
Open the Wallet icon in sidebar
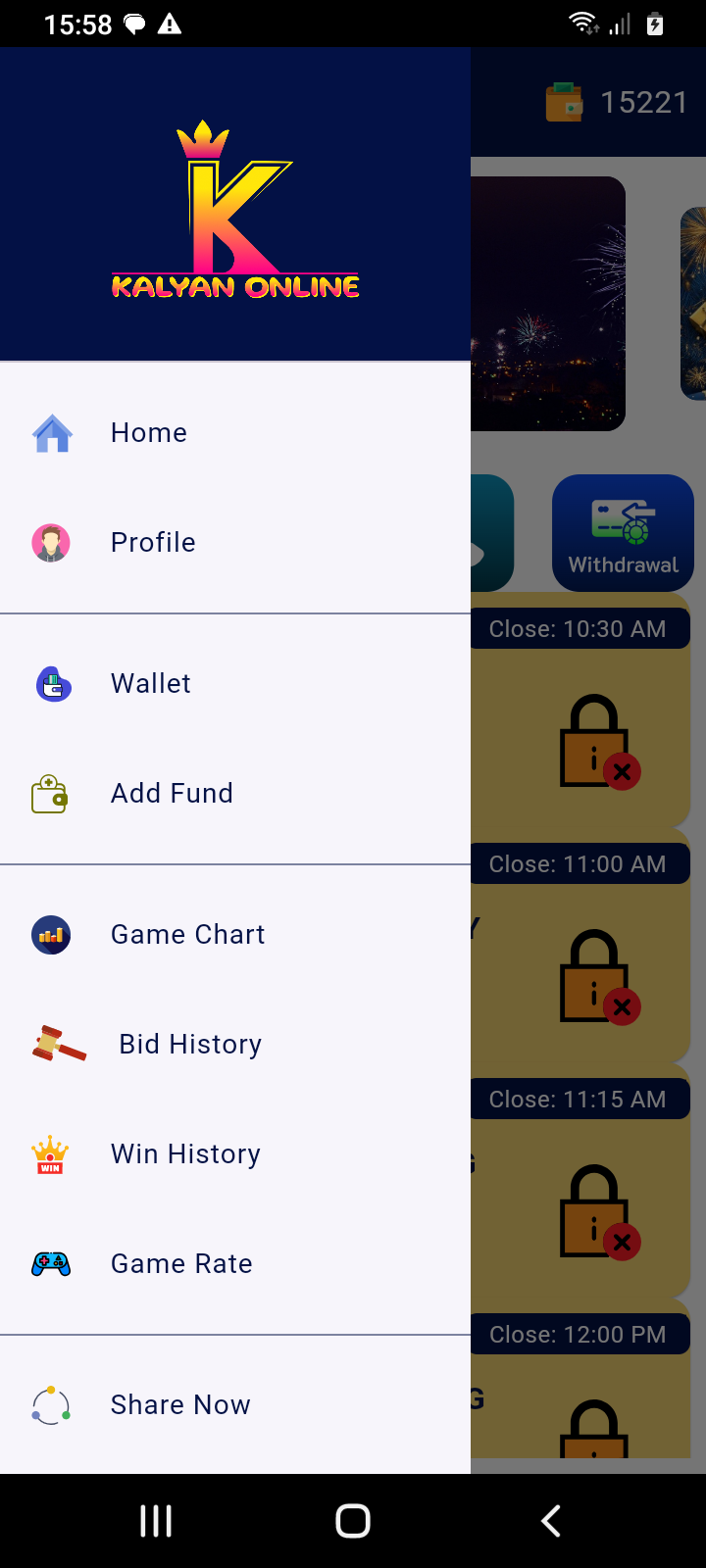(51, 683)
